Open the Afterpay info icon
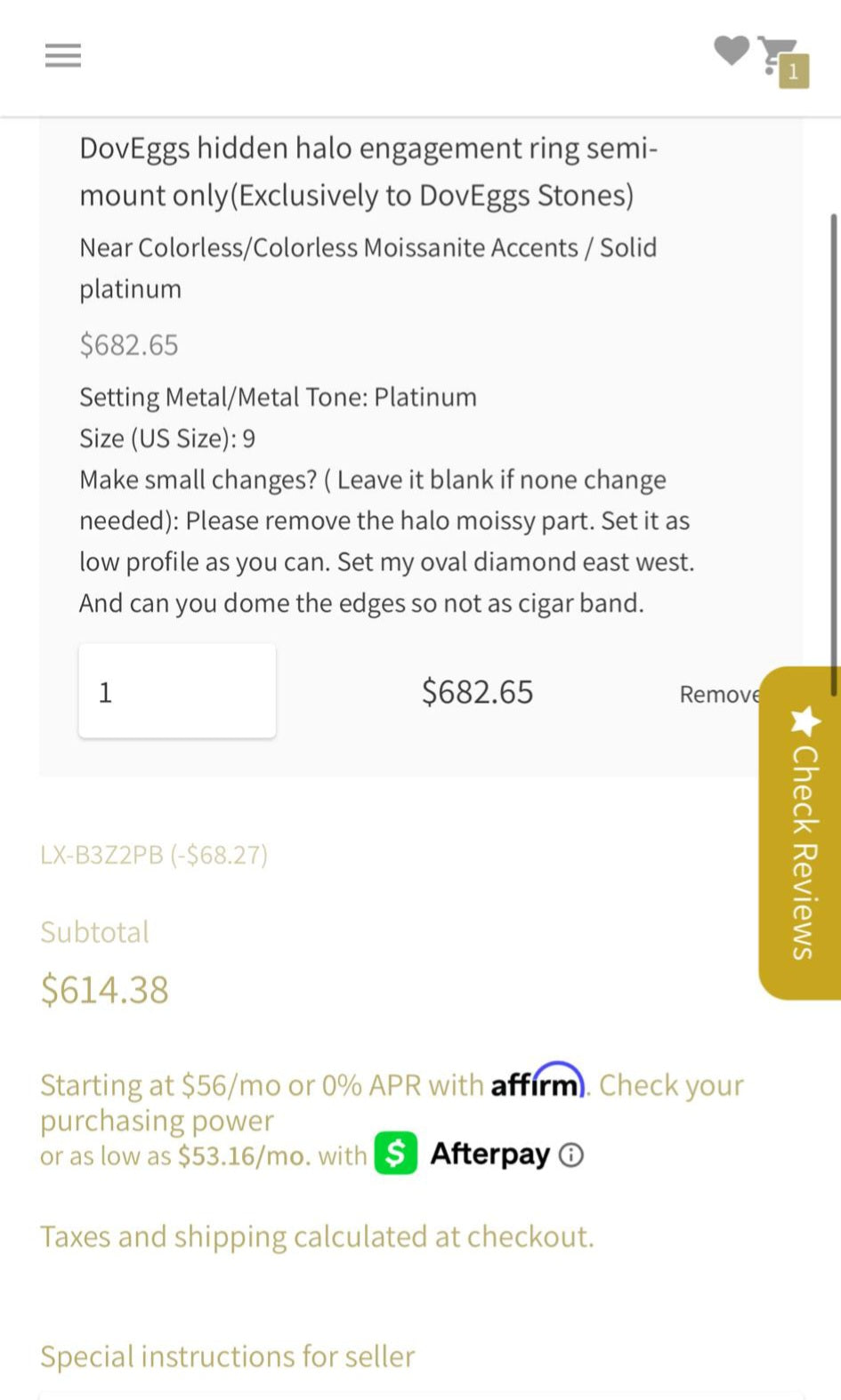The image size is (841, 1400). [x=571, y=1155]
